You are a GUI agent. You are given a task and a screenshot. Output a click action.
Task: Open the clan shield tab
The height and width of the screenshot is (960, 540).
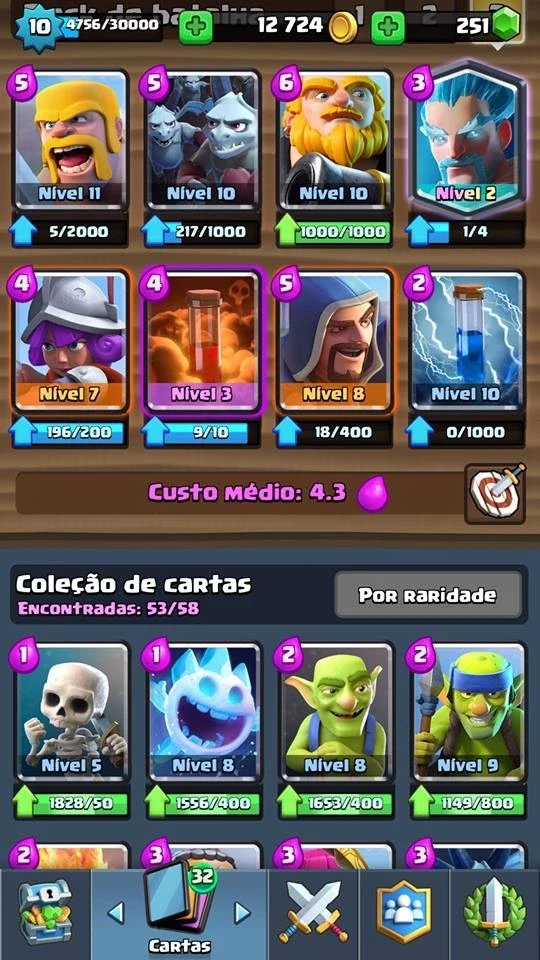coord(403,913)
